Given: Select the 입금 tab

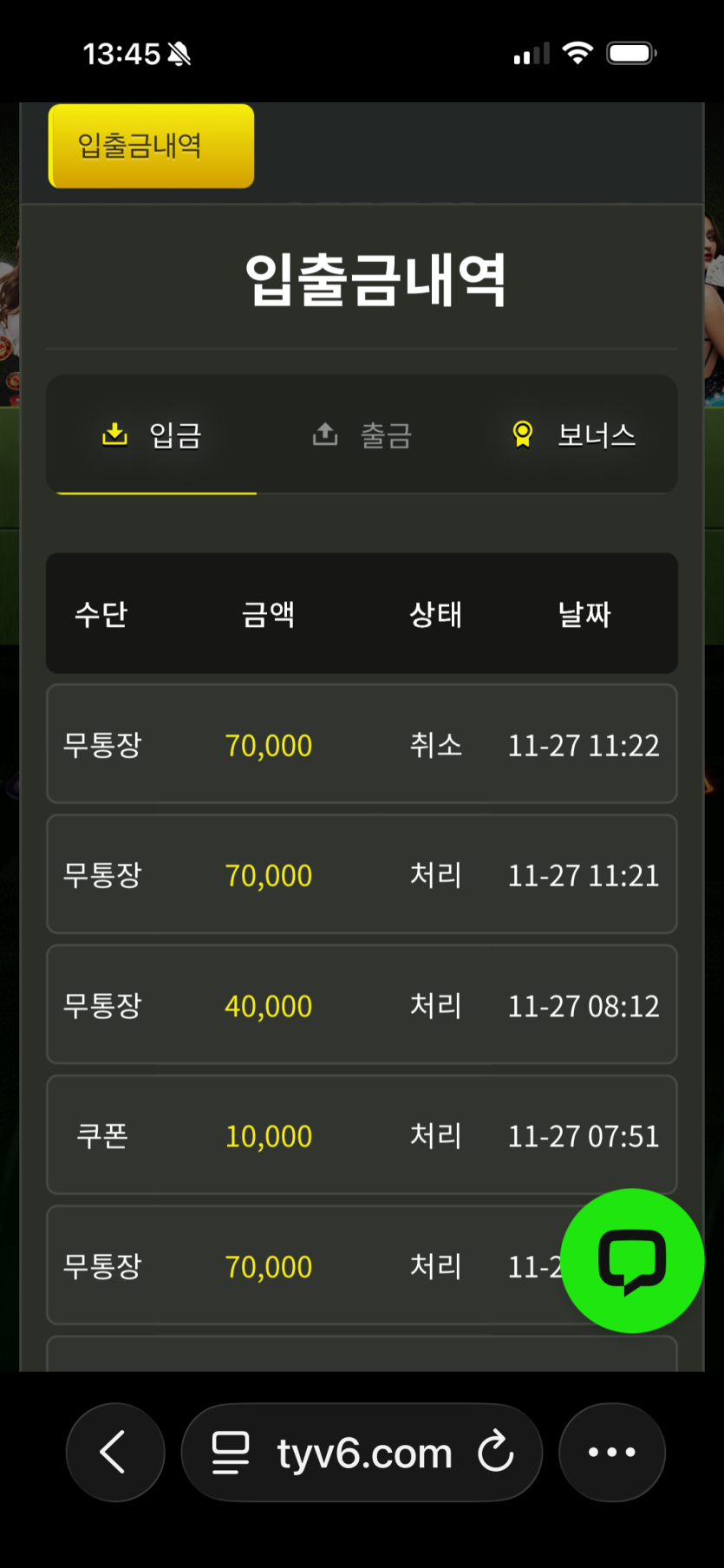Looking at the screenshot, I should pos(153,434).
